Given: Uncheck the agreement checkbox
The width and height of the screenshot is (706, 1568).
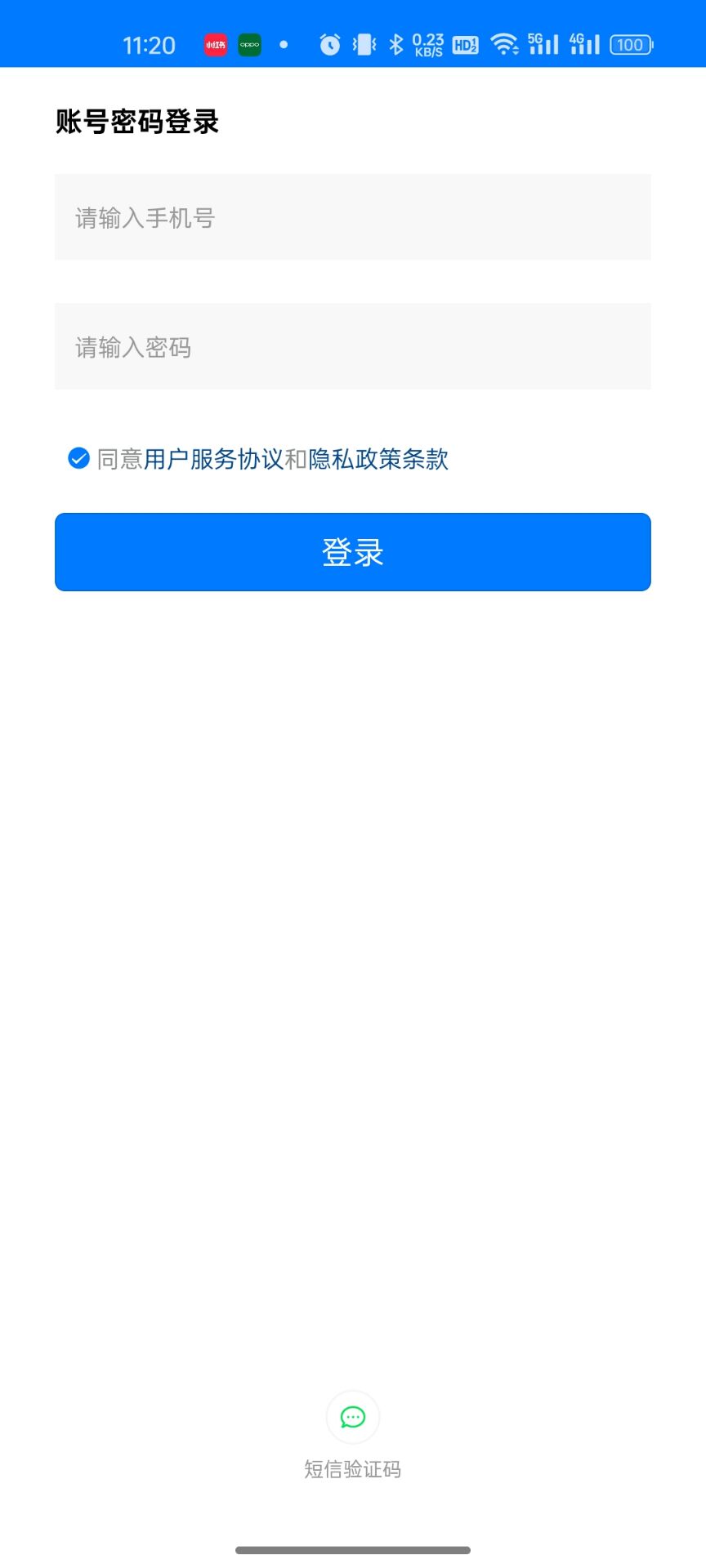Looking at the screenshot, I should pyautogui.click(x=78, y=459).
